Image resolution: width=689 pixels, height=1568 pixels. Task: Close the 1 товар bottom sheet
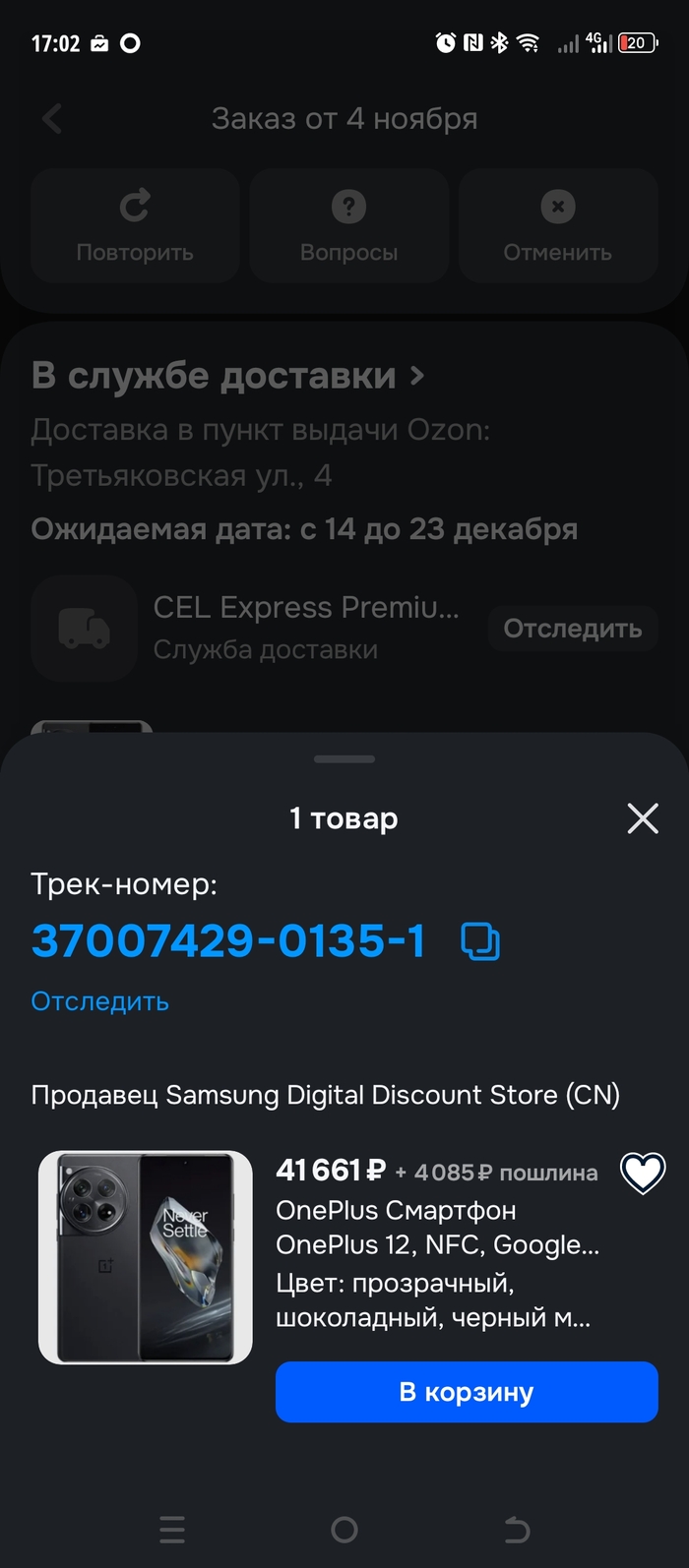pyautogui.click(x=643, y=817)
